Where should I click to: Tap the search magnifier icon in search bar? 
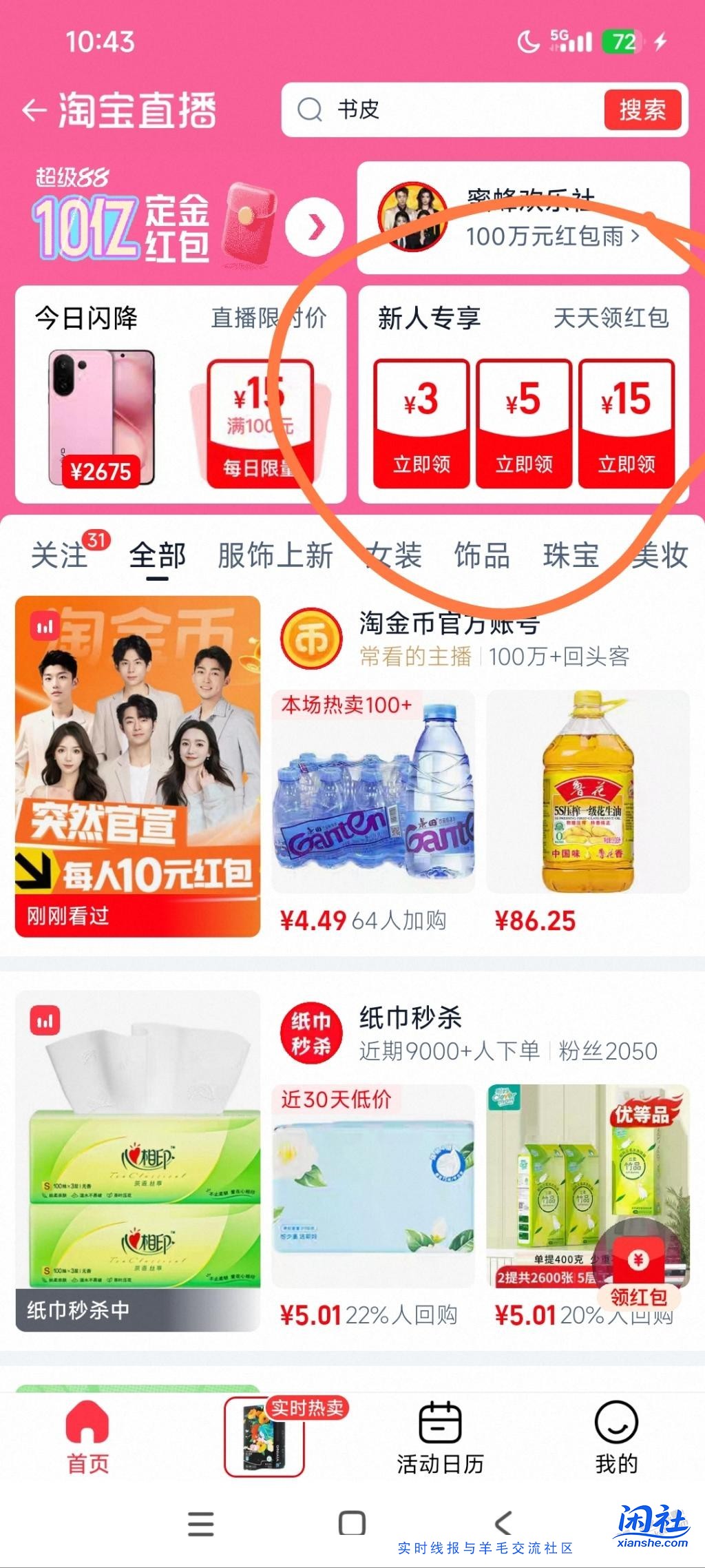pos(311,110)
